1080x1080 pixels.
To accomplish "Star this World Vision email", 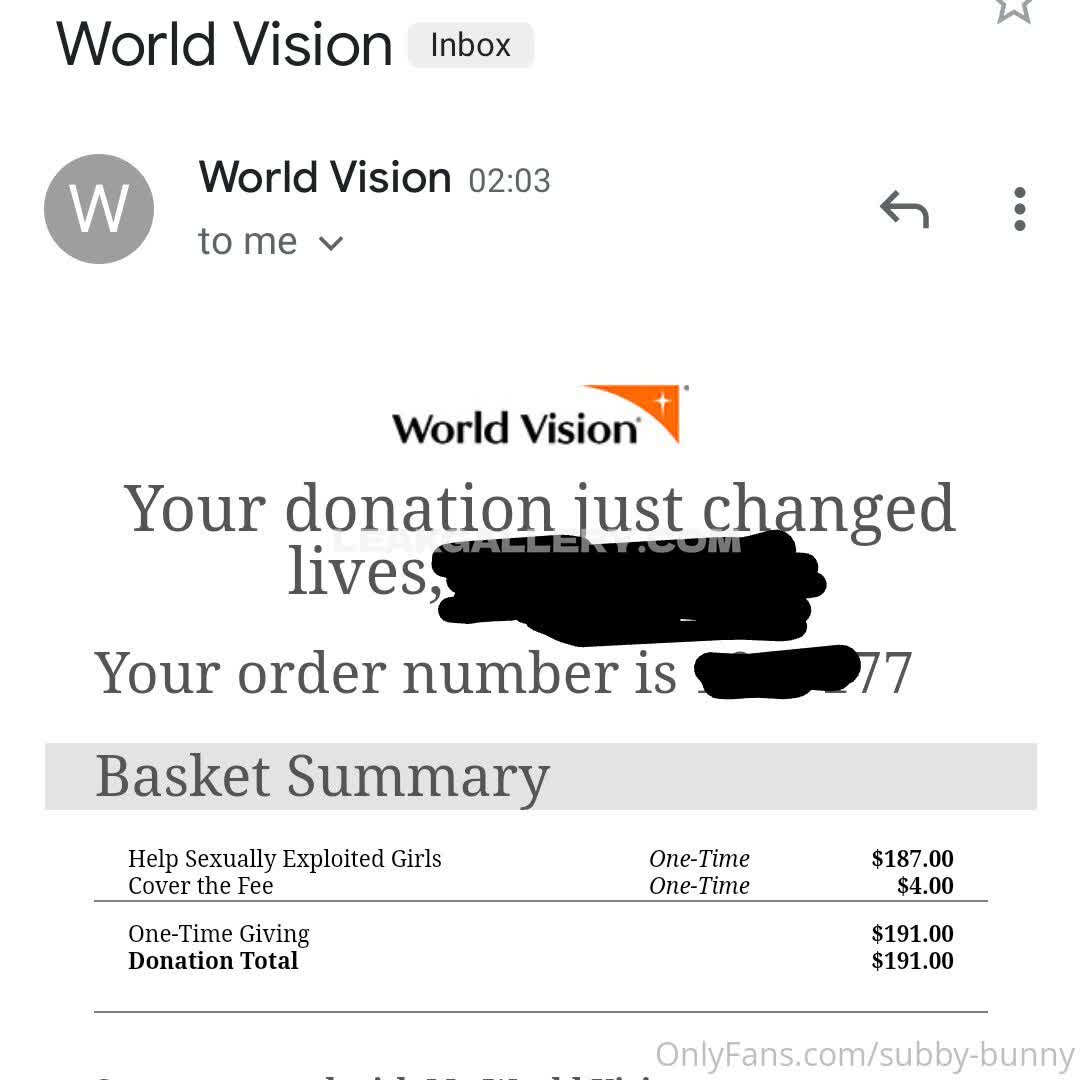I will pyautogui.click(x=1013, y=9).
